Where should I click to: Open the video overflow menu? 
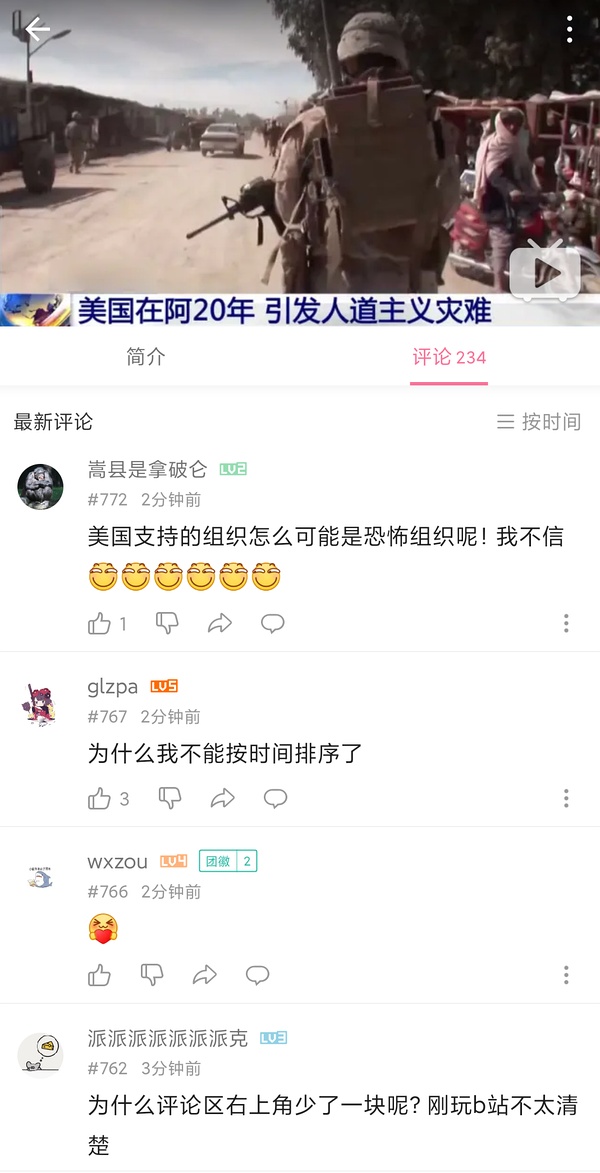coord(569,29)
